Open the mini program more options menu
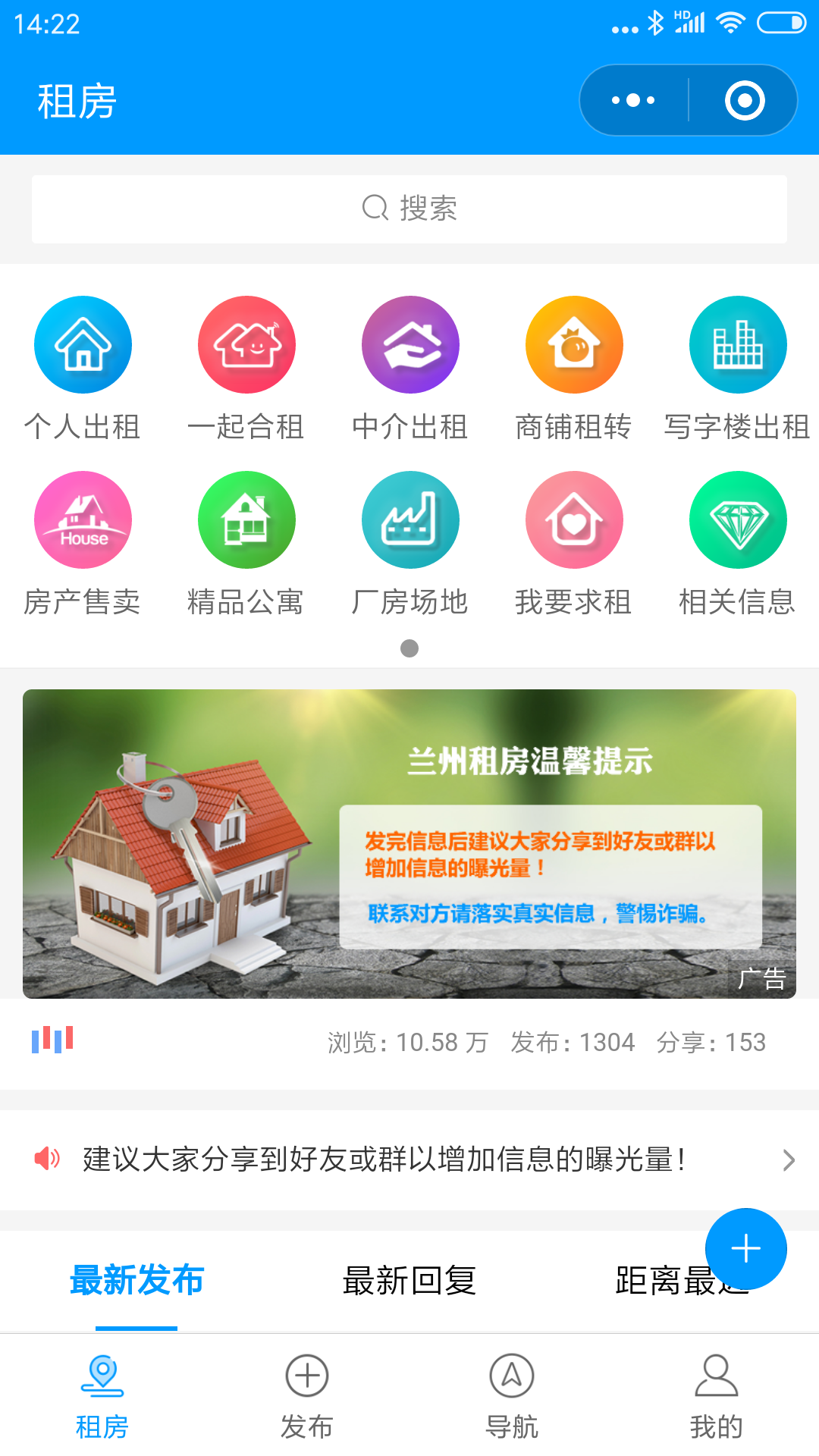The width and height of the screenshot is (819, 1456). pos(634,100)
